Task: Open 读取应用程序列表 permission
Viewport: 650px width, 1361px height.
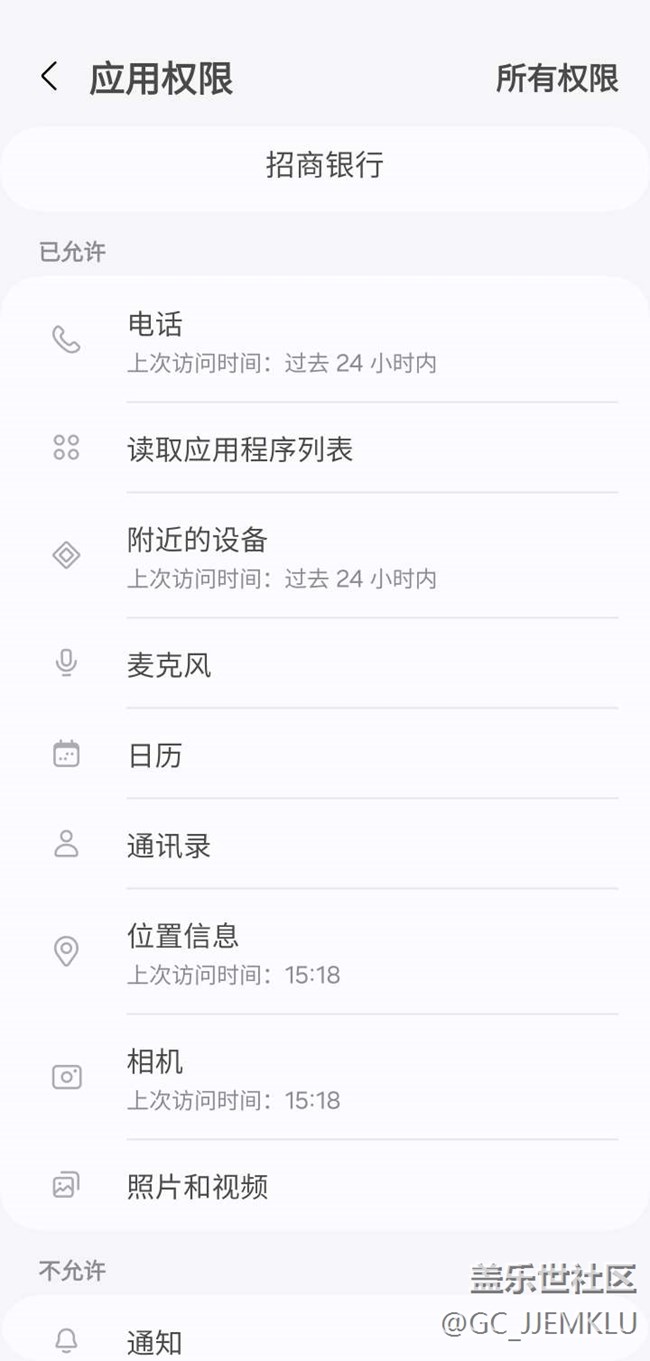Action: pos(324,449)
